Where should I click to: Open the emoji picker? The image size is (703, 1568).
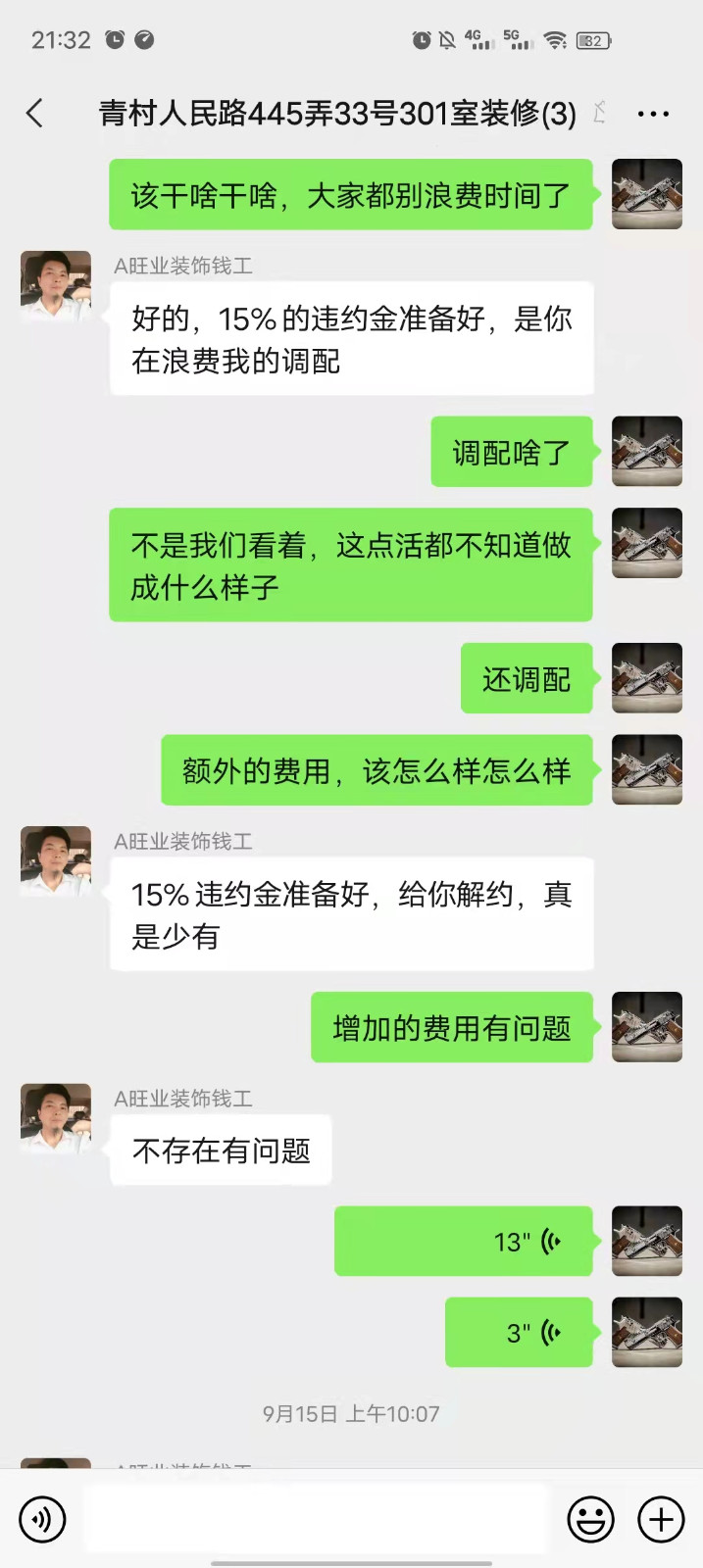click(591, 1519)
